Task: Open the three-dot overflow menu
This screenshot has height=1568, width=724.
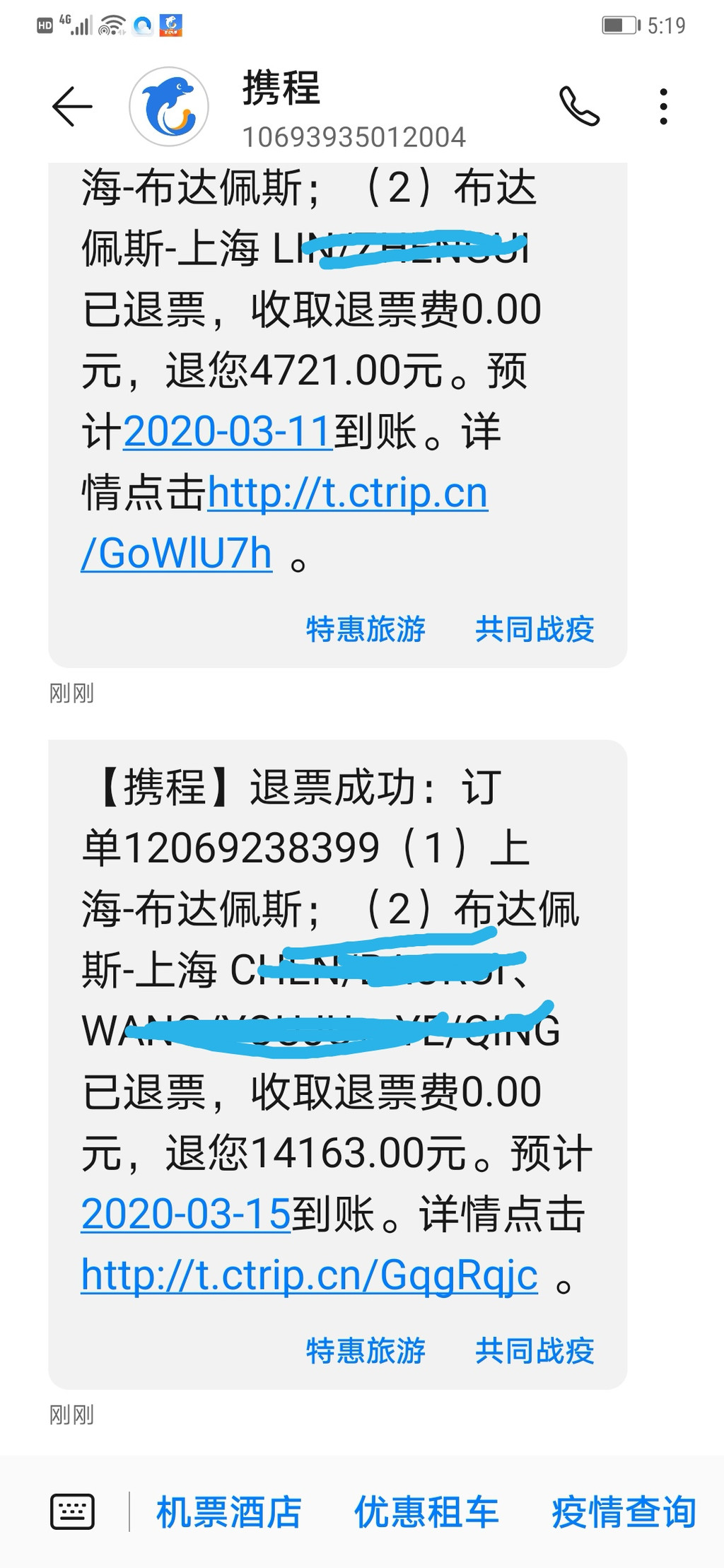Action: click(662, 107)
